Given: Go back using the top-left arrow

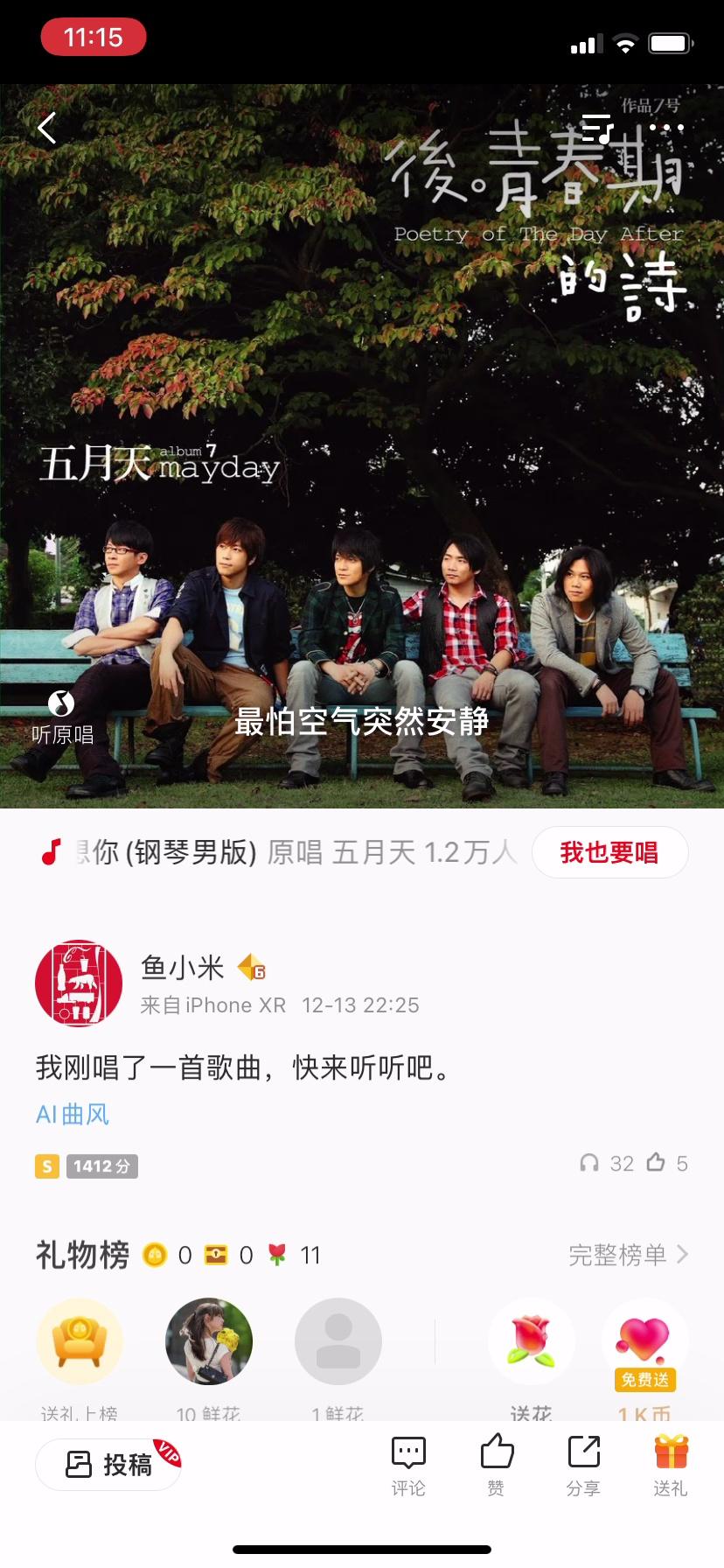Looking at the screenshot, I should click(47, 129).
